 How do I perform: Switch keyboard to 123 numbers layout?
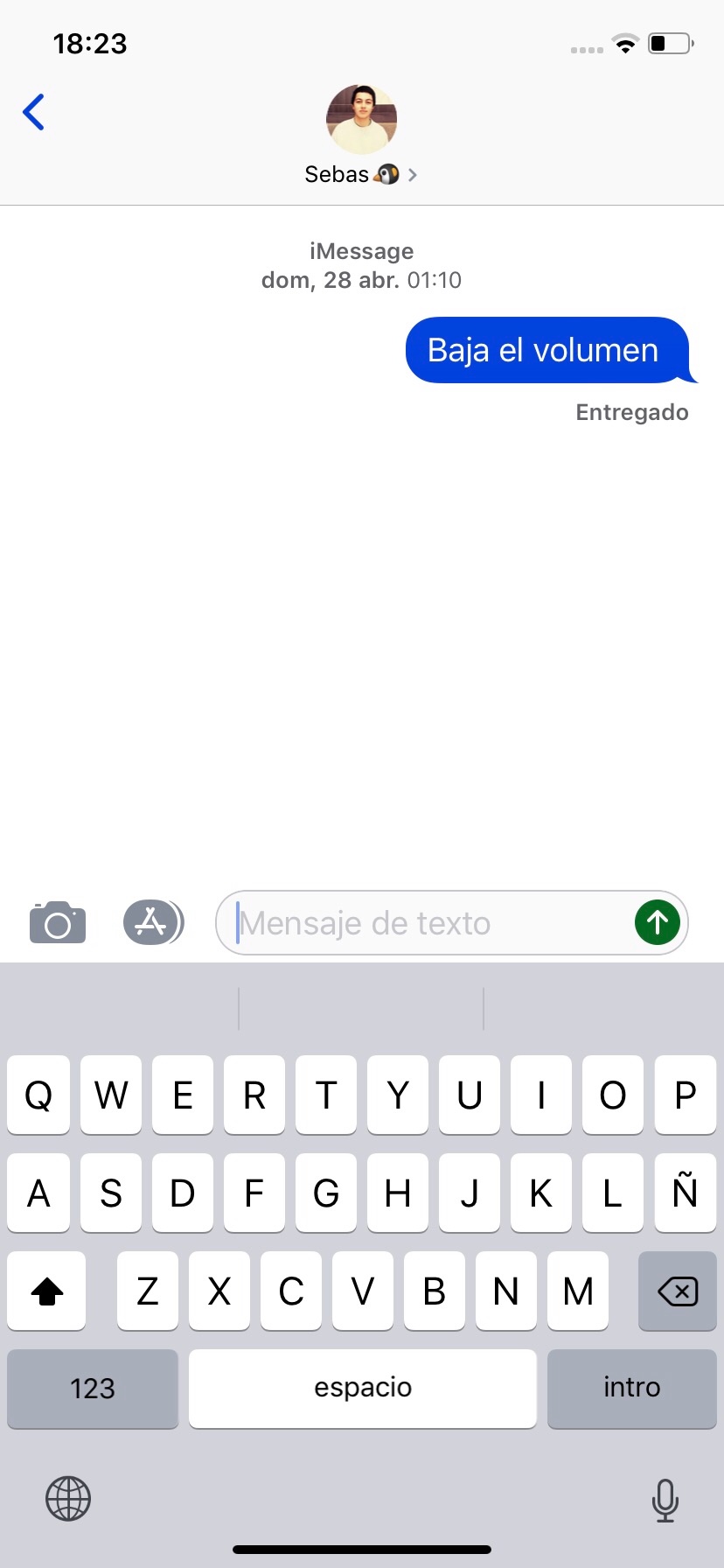coord(93,1388)
